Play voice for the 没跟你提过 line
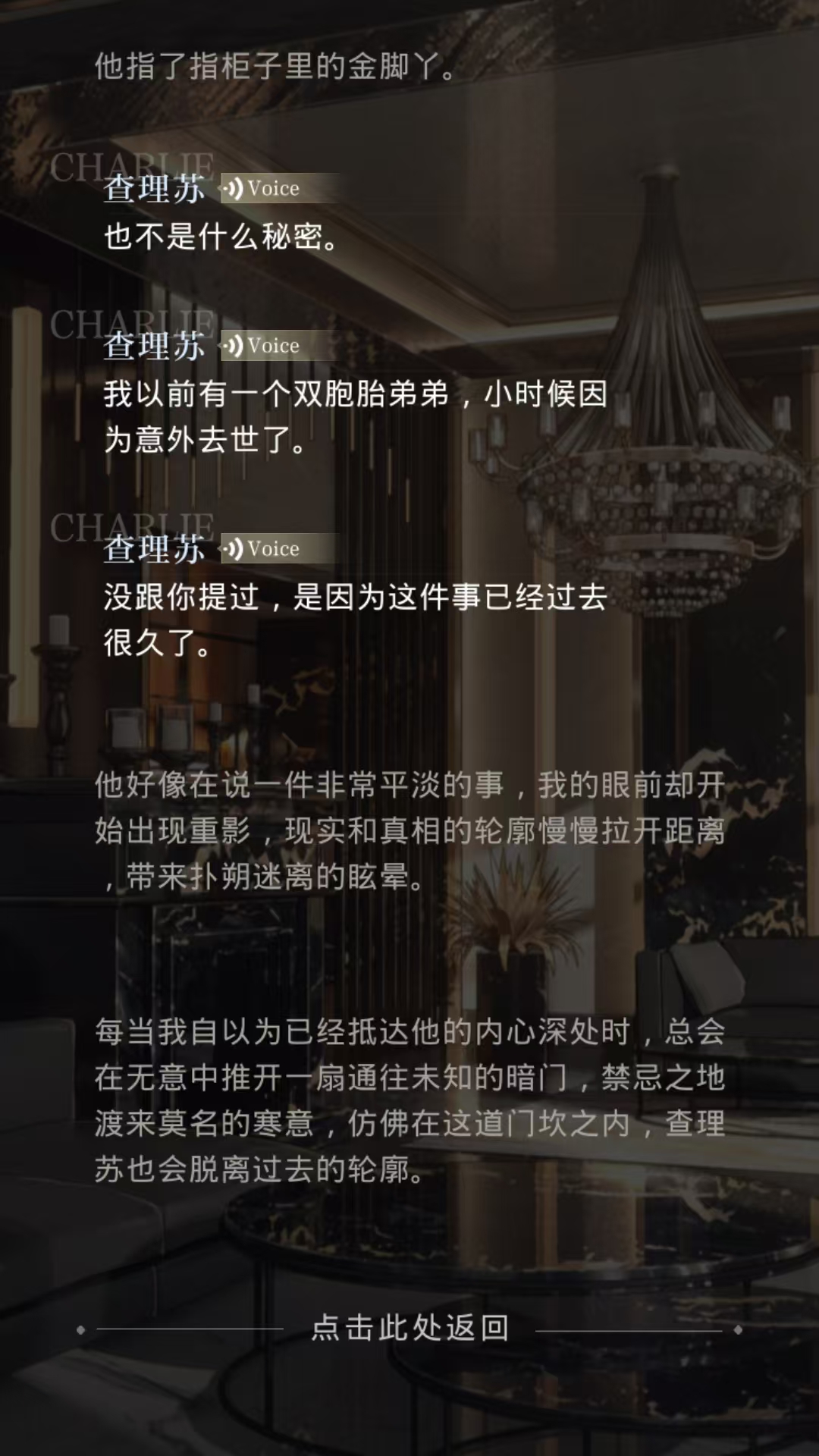 point(262,548)
